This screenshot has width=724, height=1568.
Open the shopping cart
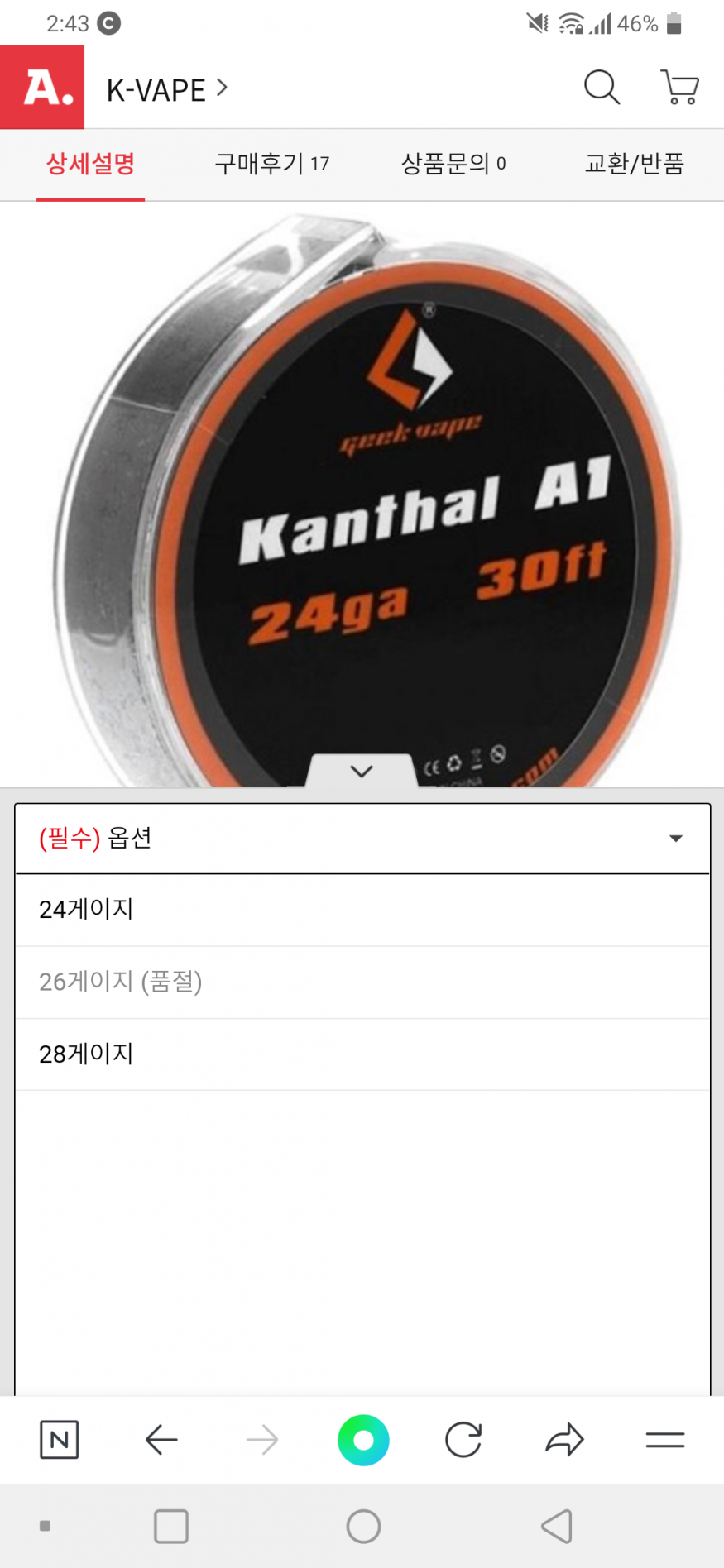pos(679,87)
